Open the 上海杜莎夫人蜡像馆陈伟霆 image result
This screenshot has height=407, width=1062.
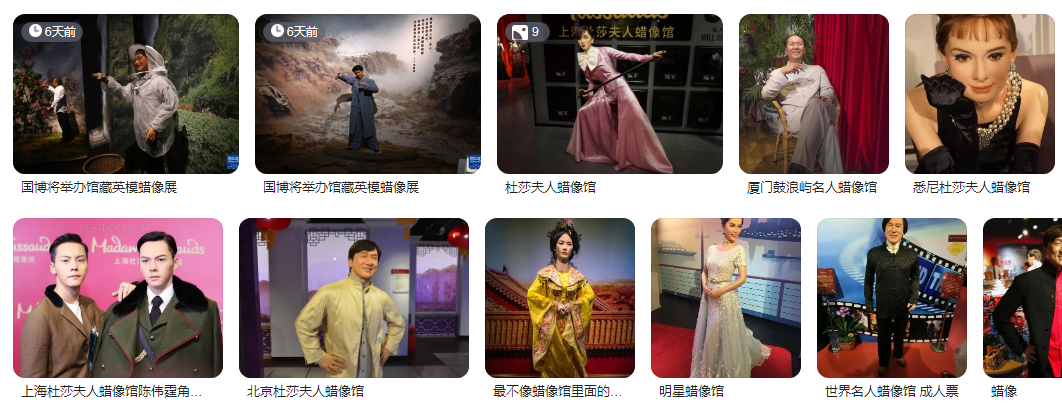click(118, 298)
